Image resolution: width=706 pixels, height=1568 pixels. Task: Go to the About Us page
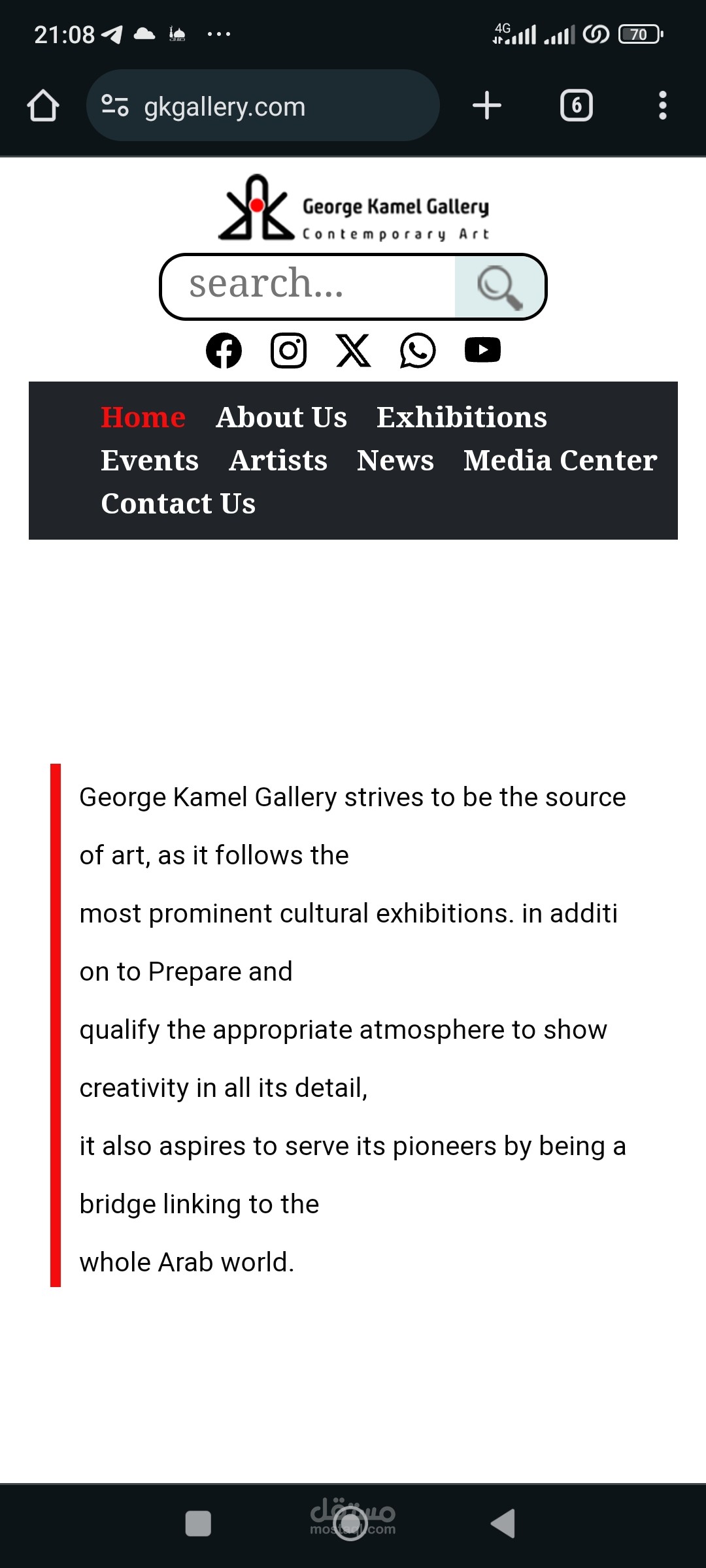tap(281, 417)
